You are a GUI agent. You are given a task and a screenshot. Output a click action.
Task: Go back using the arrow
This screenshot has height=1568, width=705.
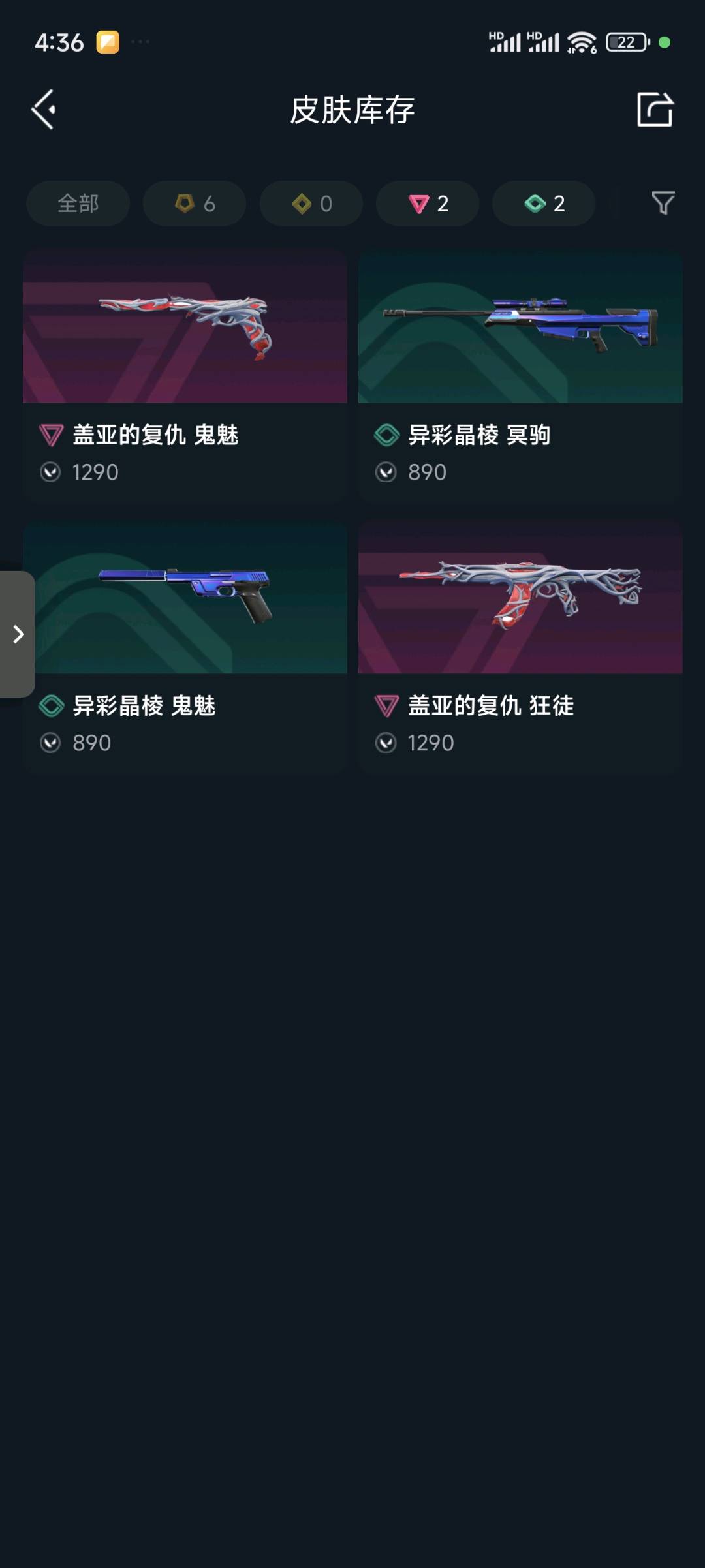[43, 110]
